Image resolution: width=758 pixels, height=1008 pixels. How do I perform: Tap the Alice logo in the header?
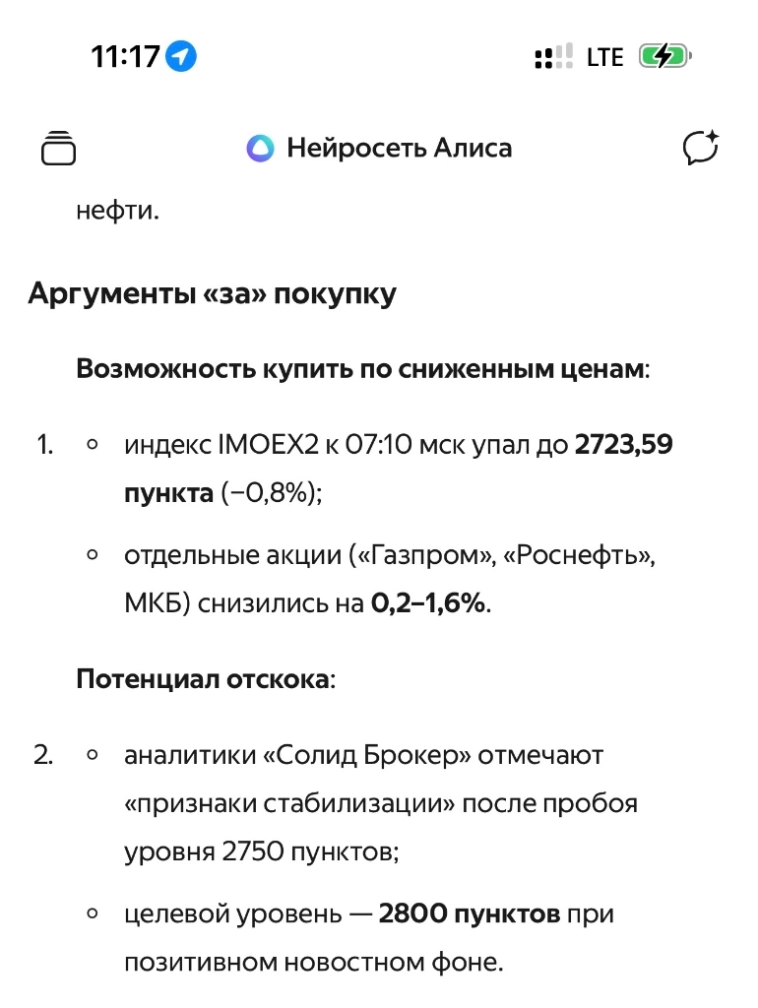[x=258, y=147]
